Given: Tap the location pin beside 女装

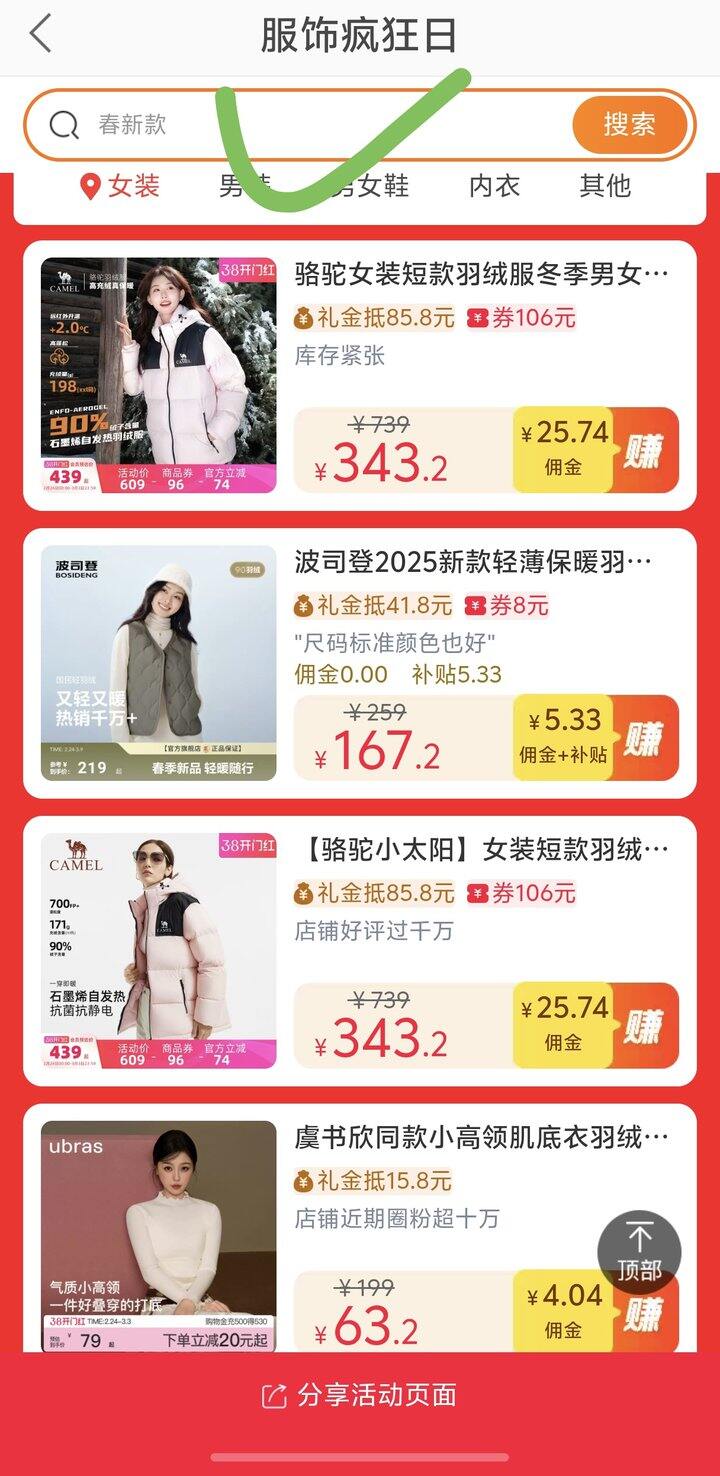Looking at the screenshot, I should (x=91, y=186).
